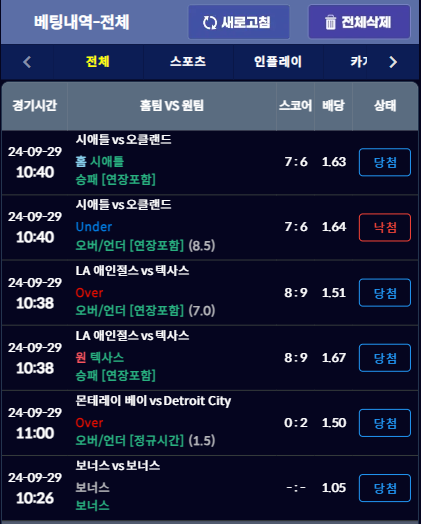
Task: Switch to the 스포츠 tab
Action: coord(188,62)
